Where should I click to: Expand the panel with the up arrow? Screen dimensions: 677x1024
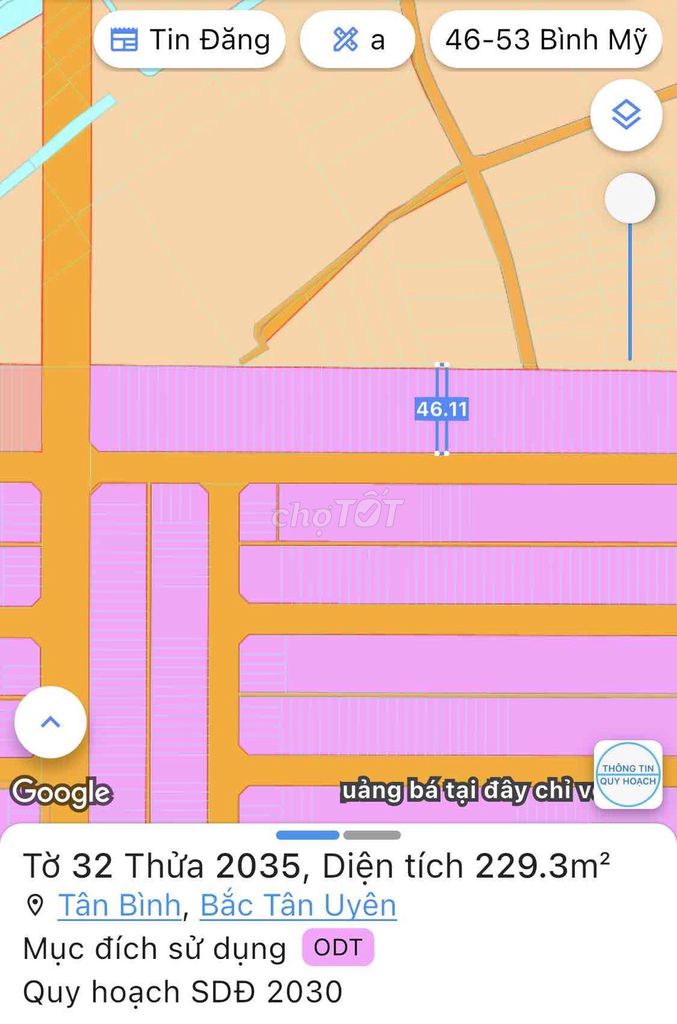point(51,722)
